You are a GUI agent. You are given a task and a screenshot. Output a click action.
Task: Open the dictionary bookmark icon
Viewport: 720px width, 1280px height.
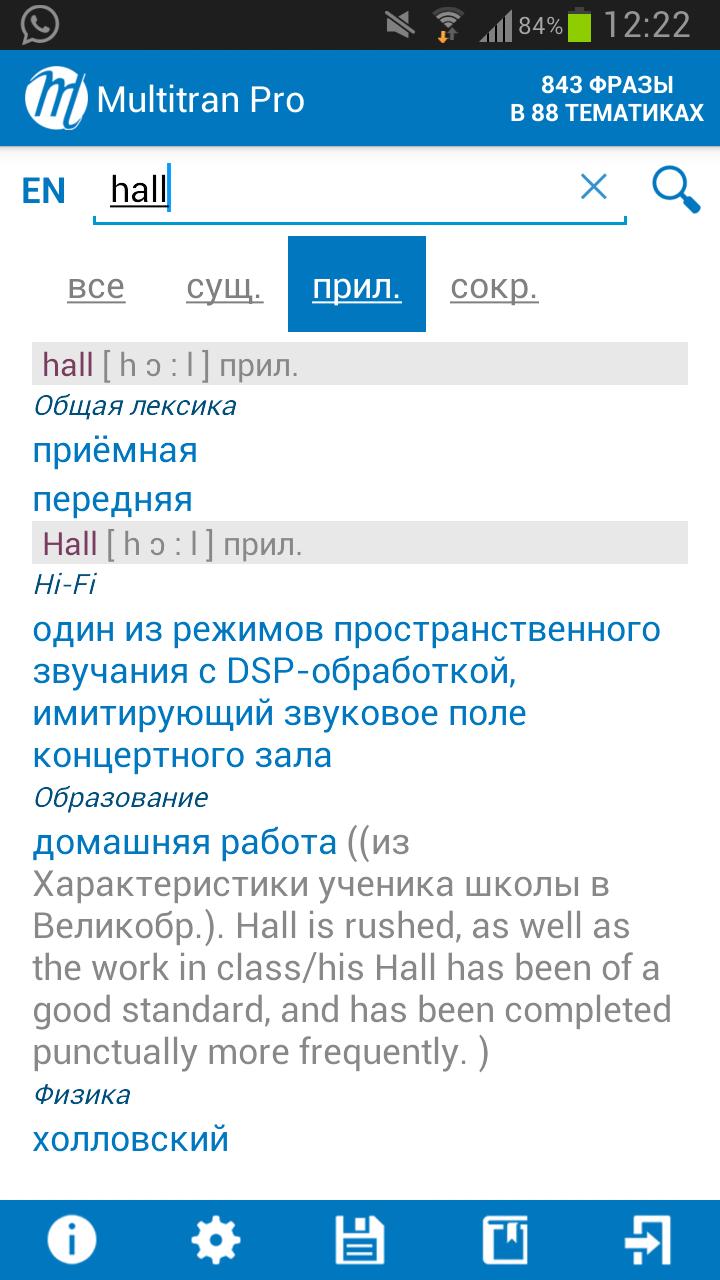[504, 1240]
